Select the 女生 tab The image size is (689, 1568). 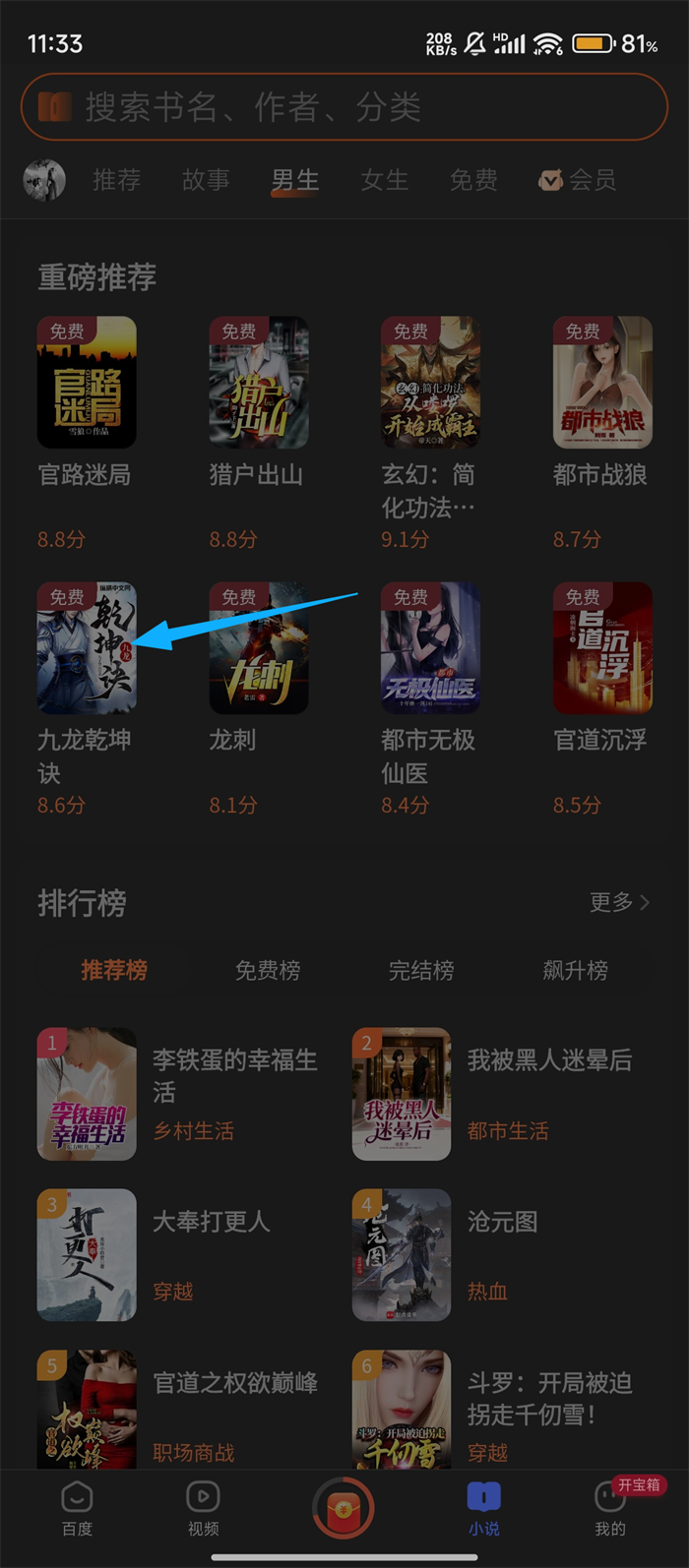384,180
